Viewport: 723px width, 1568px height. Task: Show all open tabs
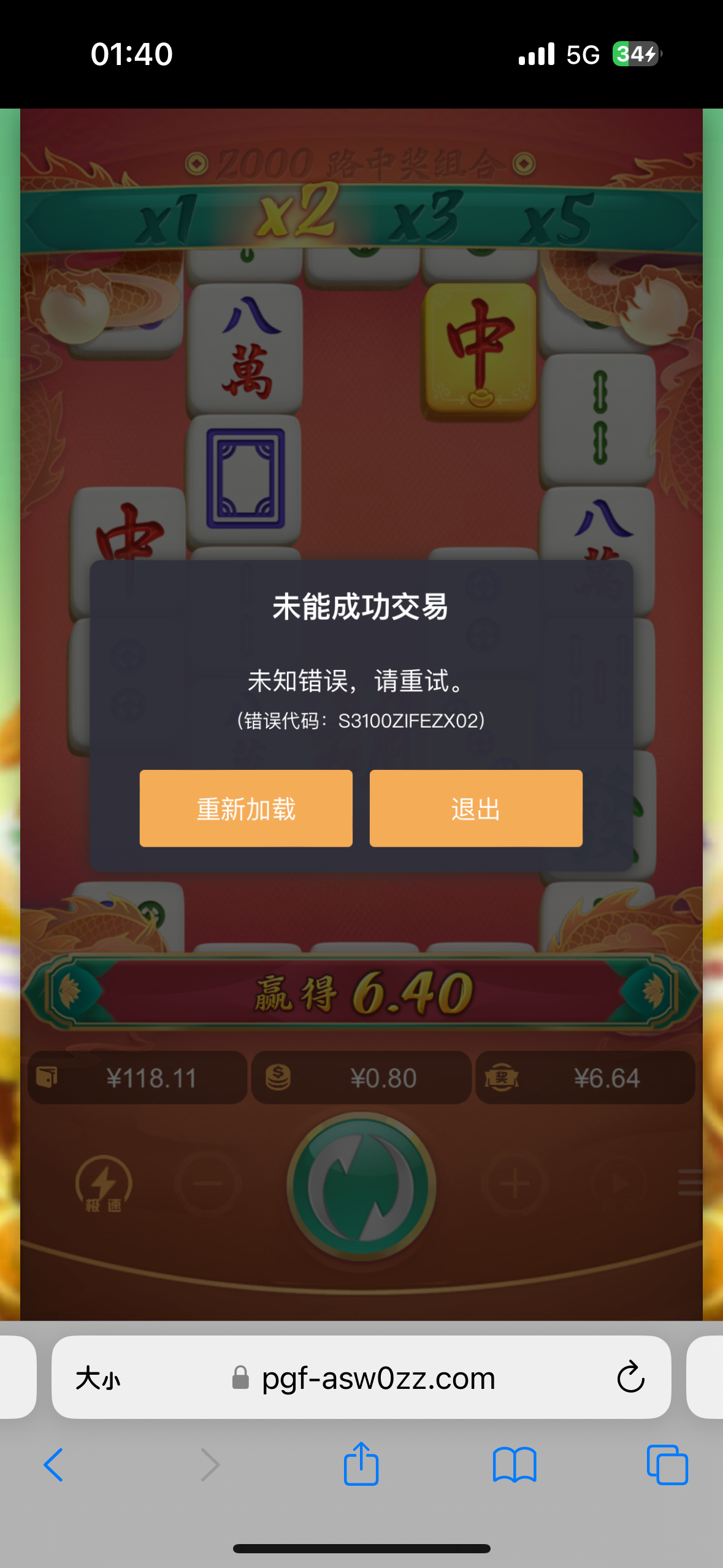[x=667, y=1465]
